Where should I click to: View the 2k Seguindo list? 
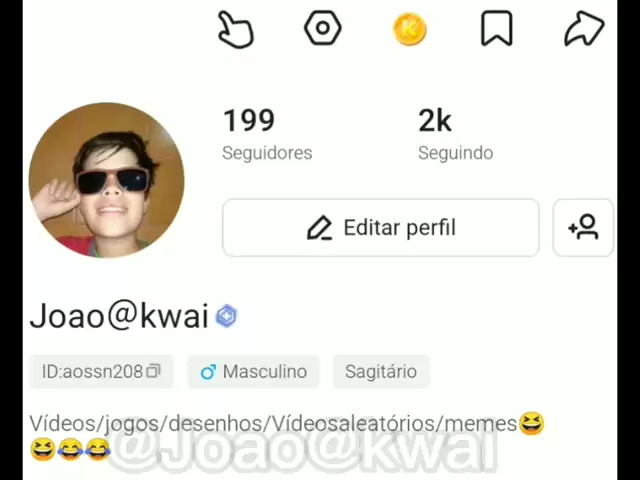point(454,134)
